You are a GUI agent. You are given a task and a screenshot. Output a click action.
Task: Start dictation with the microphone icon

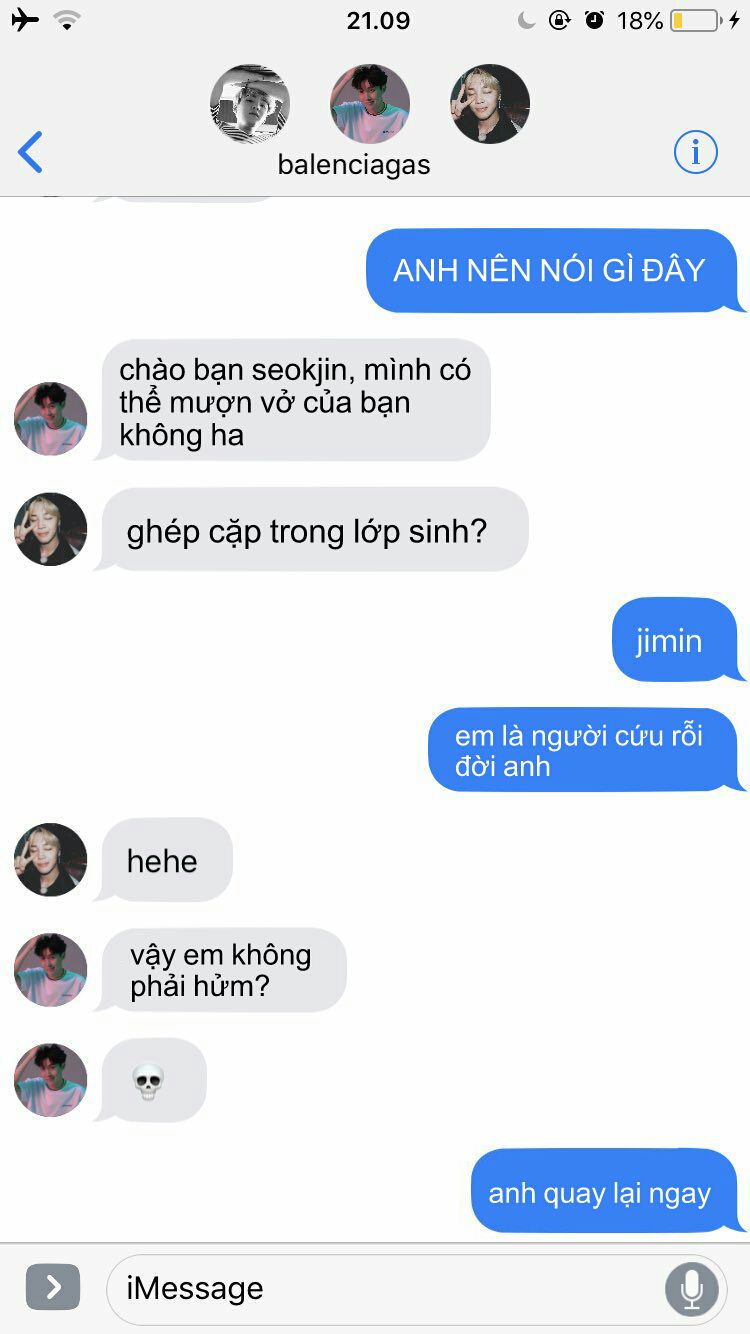[691, 1288]
